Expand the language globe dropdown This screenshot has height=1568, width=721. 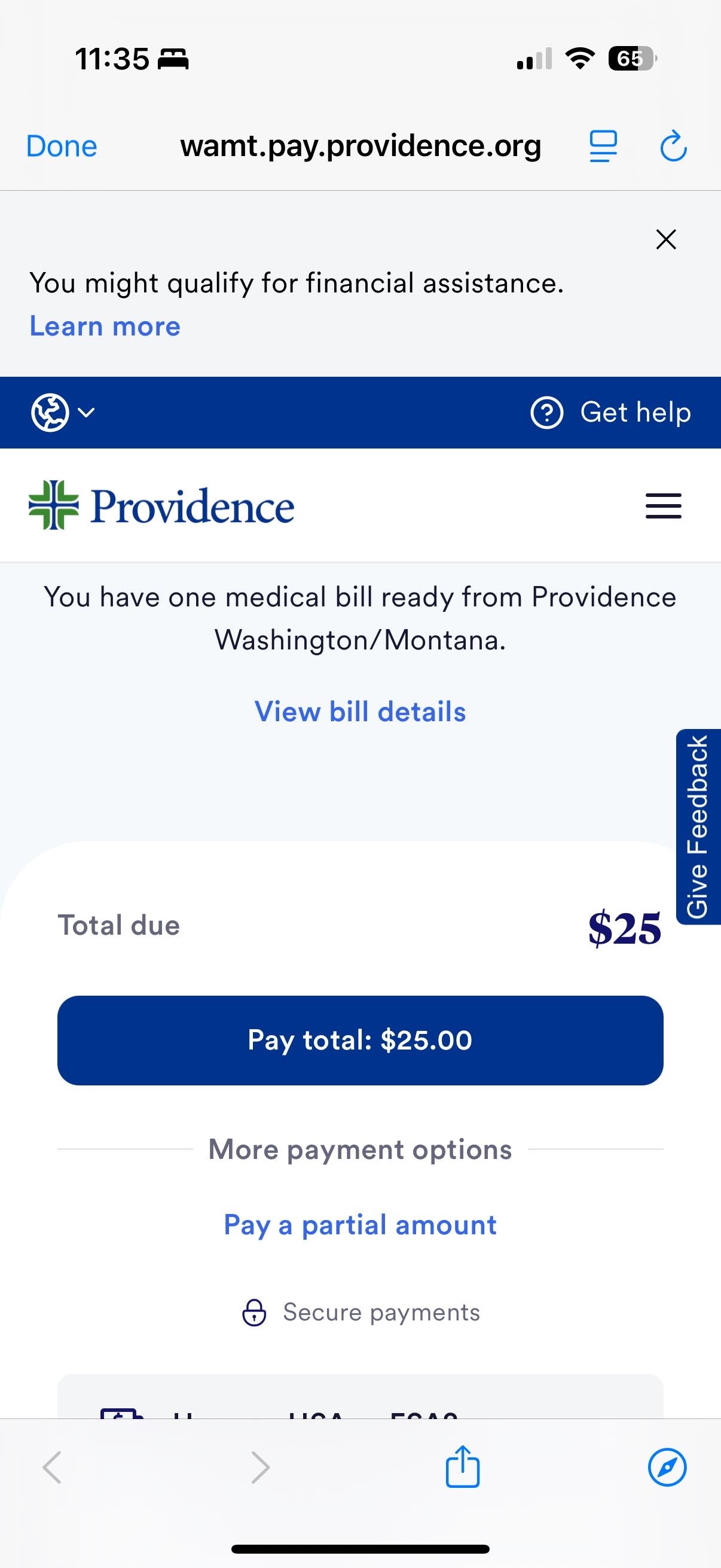62,413
